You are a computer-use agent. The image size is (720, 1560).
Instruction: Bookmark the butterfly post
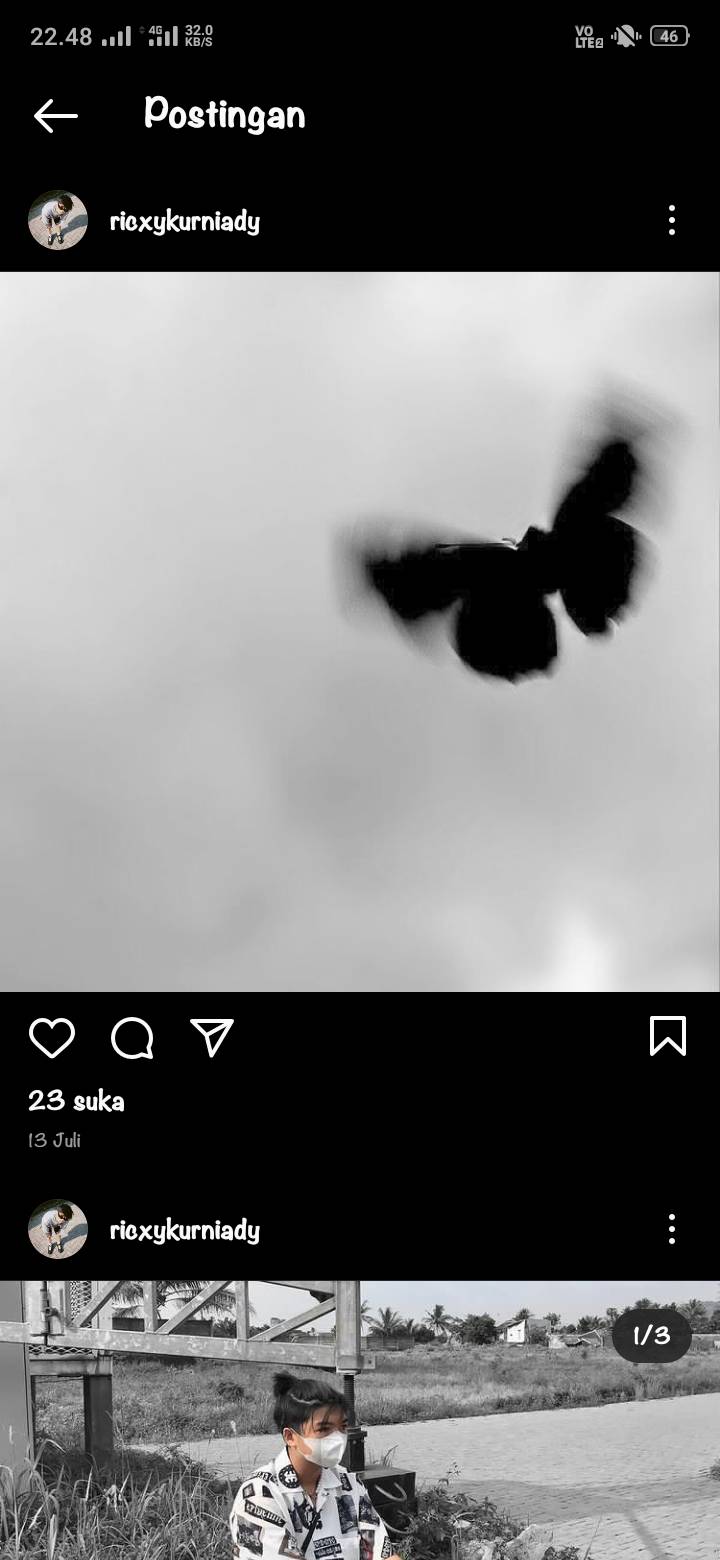click(x=668, y=1036)
